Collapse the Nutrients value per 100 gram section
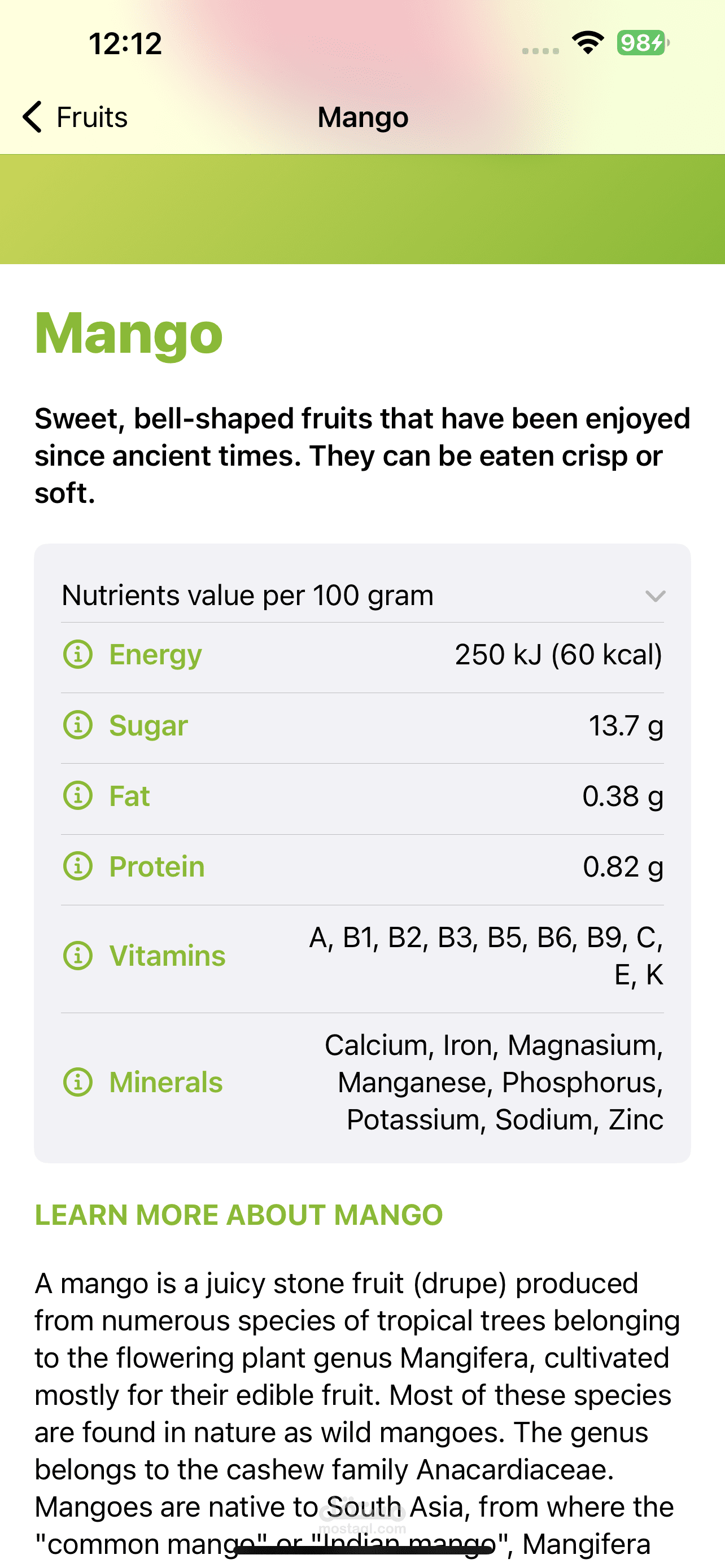Image resolution: width=725 pixels, height=1568 pixels. pos(654,596)
